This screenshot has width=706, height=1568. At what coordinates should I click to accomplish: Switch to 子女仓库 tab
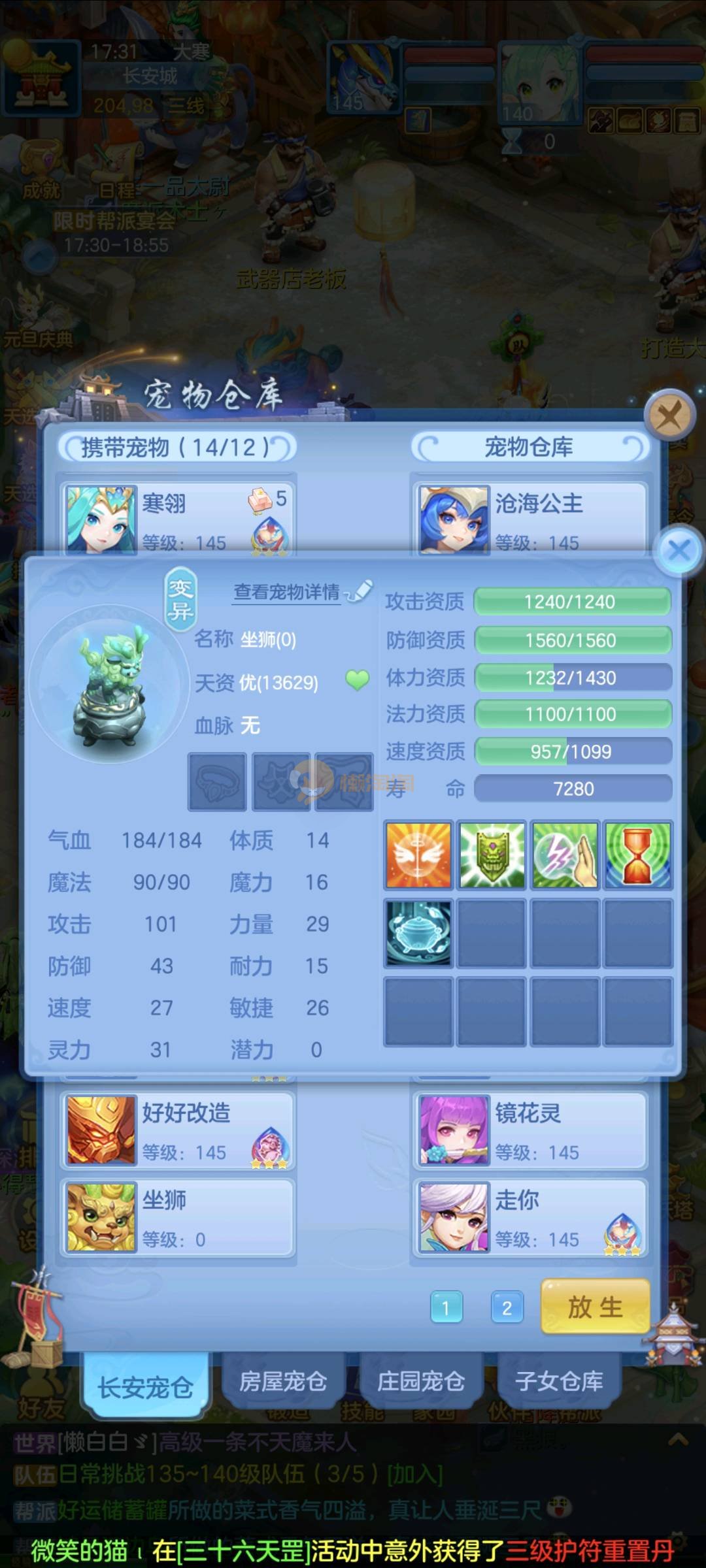(559, 1382)
